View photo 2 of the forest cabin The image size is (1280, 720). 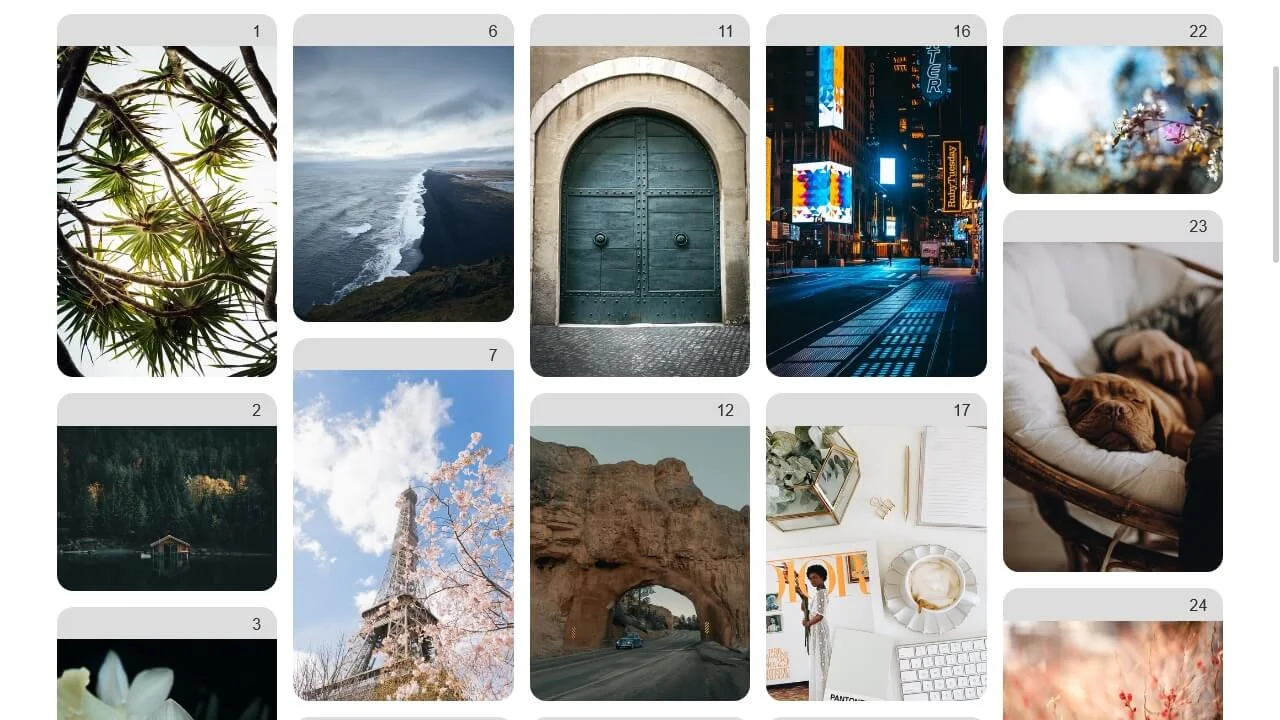[x=167, y=508]
